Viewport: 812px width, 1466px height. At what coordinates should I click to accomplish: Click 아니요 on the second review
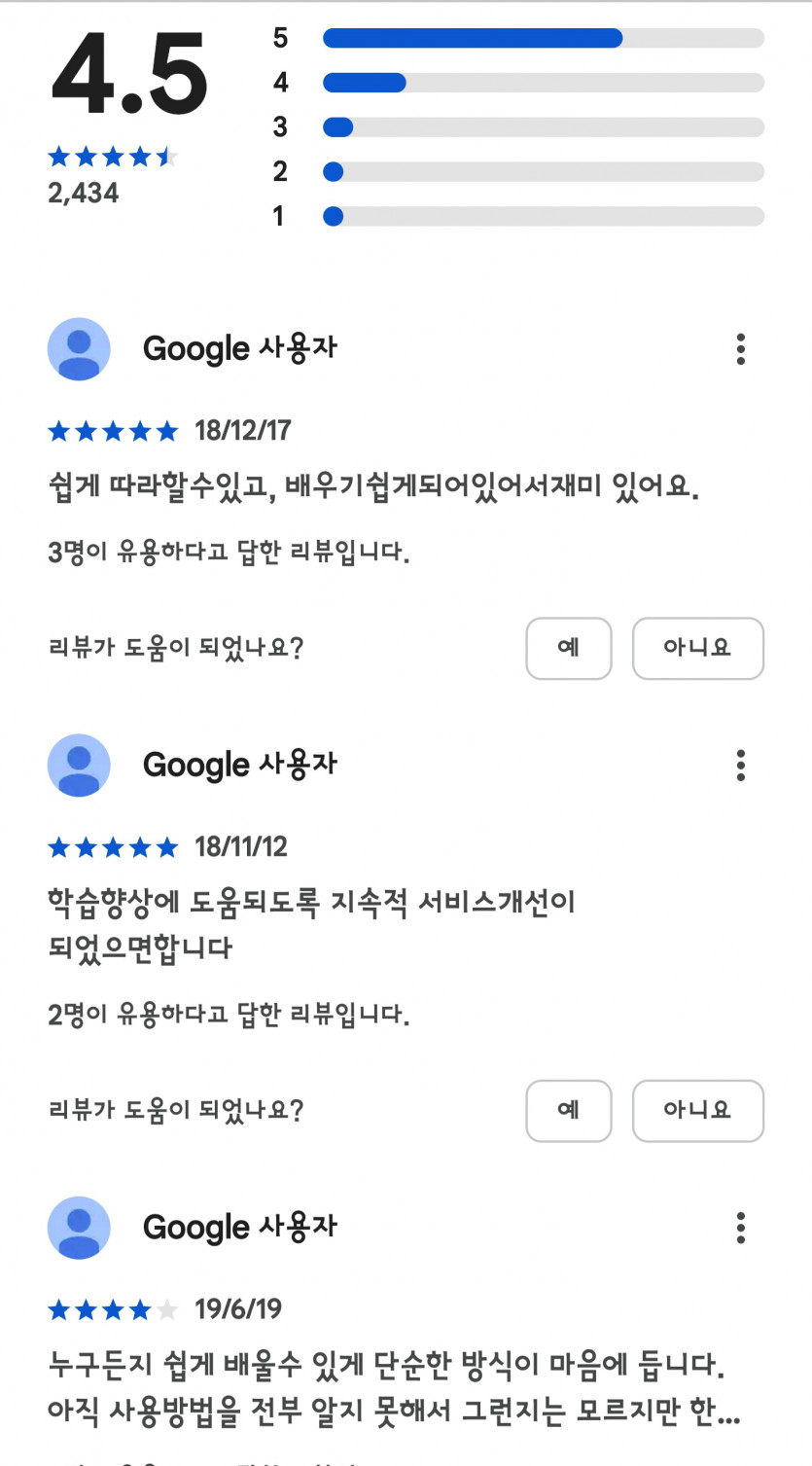[x=698, y=1111]
